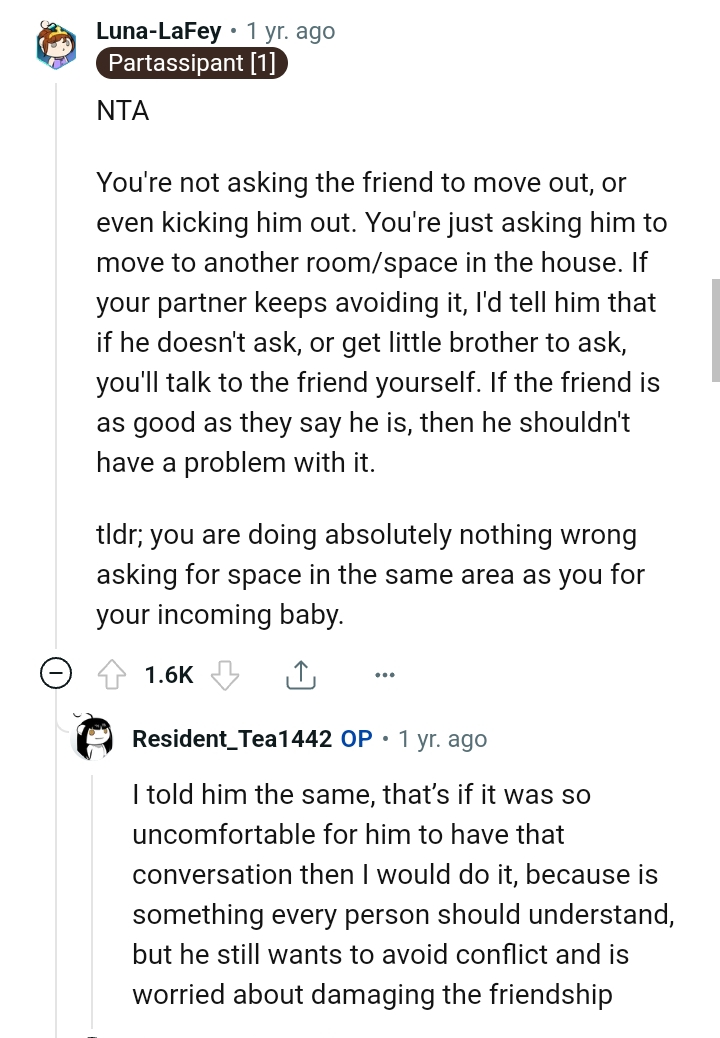Open overflow menu on Luna-LaFey's comment
The width and height of the screenshot is (720, 1038).
pyautogui.click(x=384, y=676)
